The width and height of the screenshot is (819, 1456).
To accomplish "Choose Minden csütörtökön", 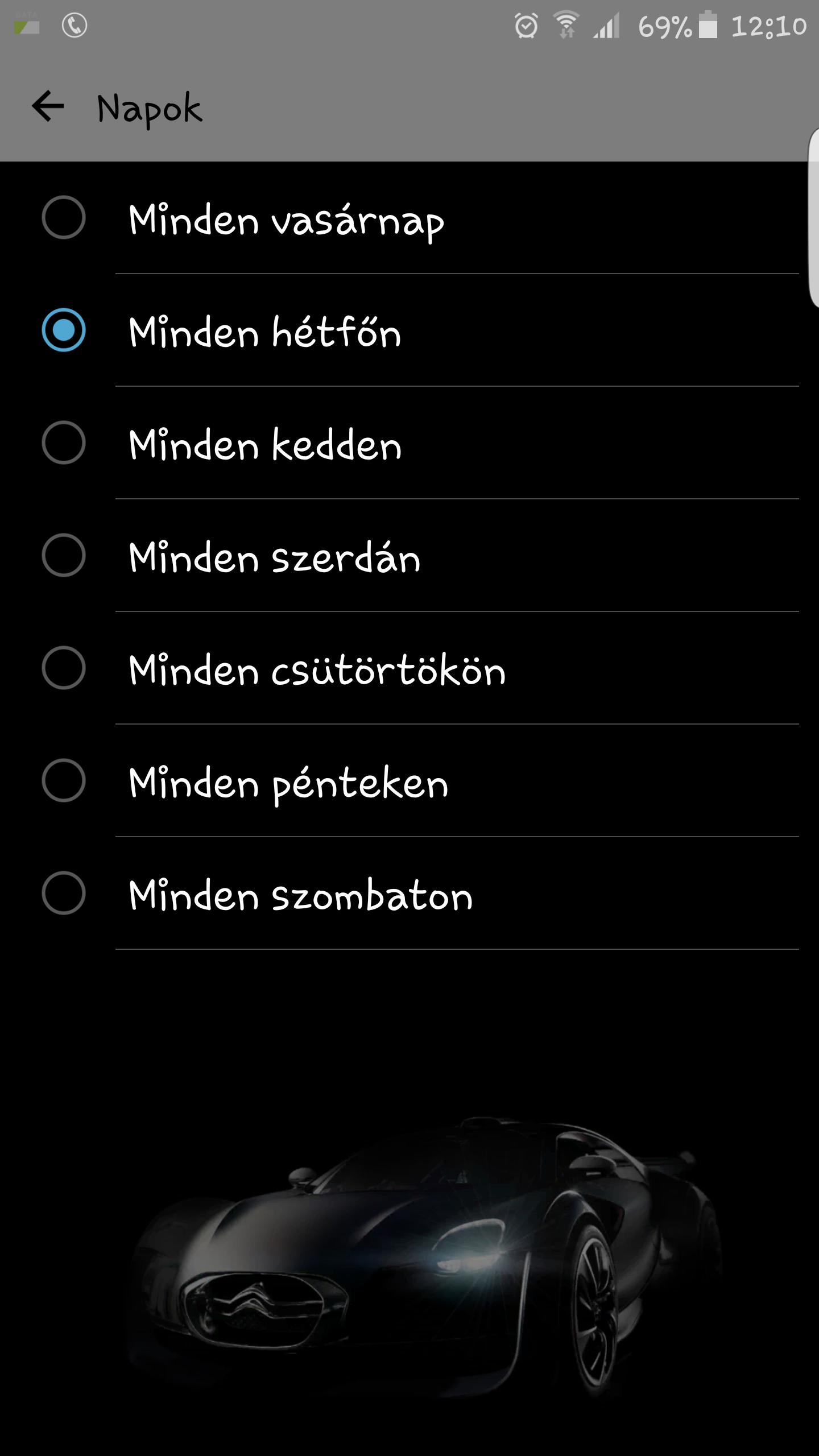I will coord(409,668).
